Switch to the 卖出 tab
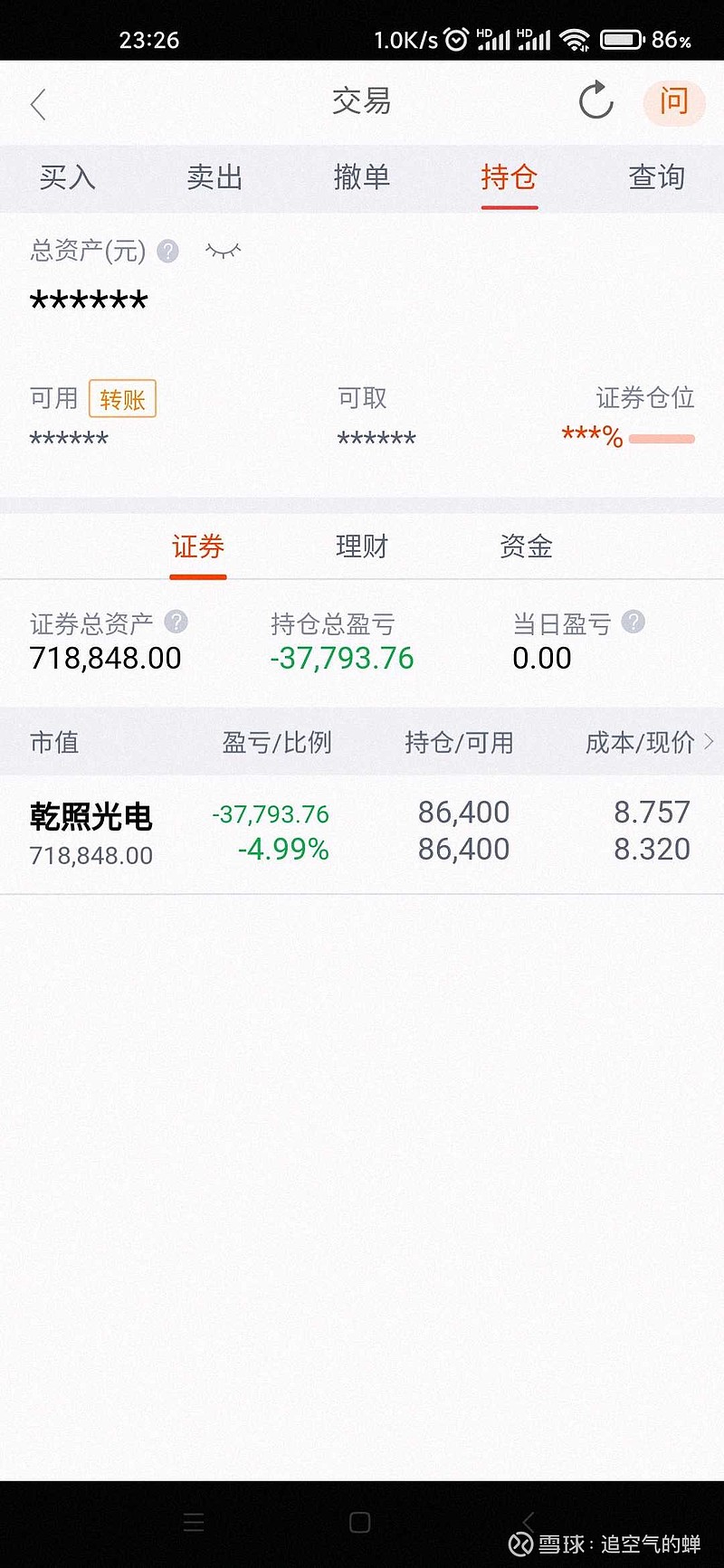Screen dimensions: 724x1568 tap(214, 177)
